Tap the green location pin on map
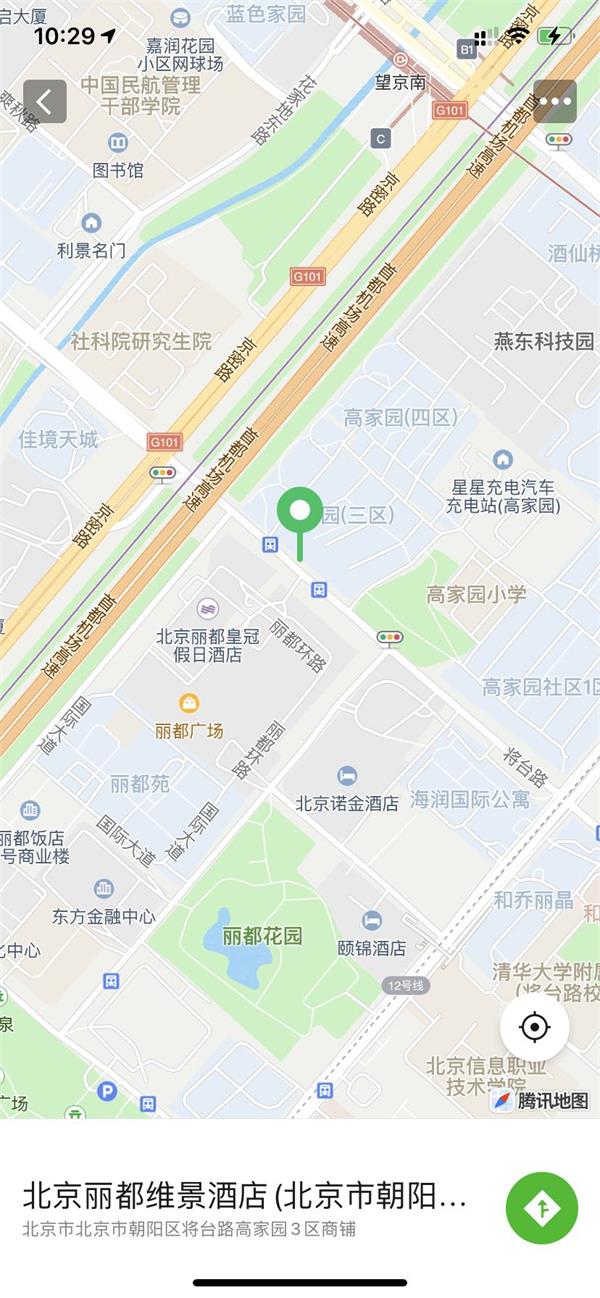 (299, 513)
